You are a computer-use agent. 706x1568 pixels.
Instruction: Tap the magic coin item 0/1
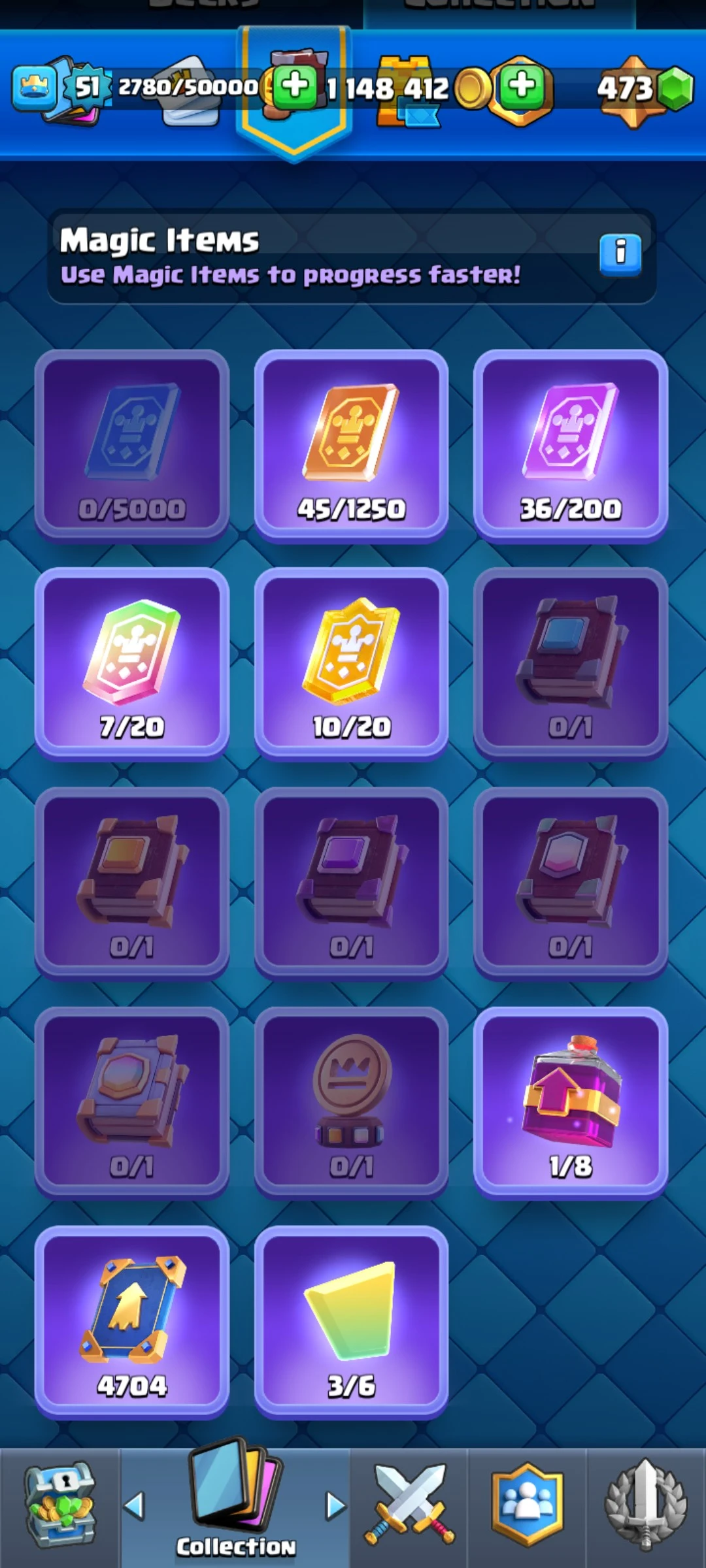click(x=351, y=1103)
